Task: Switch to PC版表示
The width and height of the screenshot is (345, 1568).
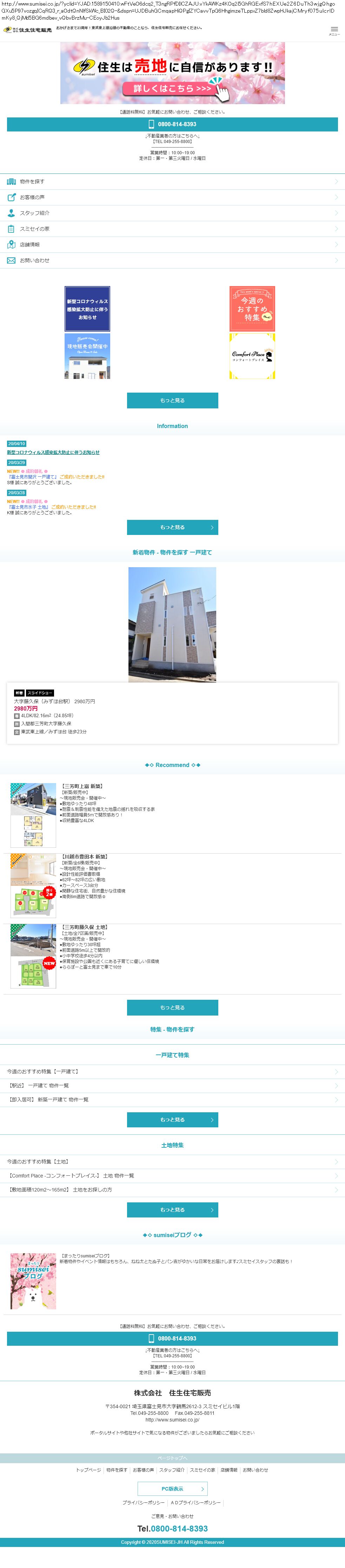Action: click(173, 1488)
